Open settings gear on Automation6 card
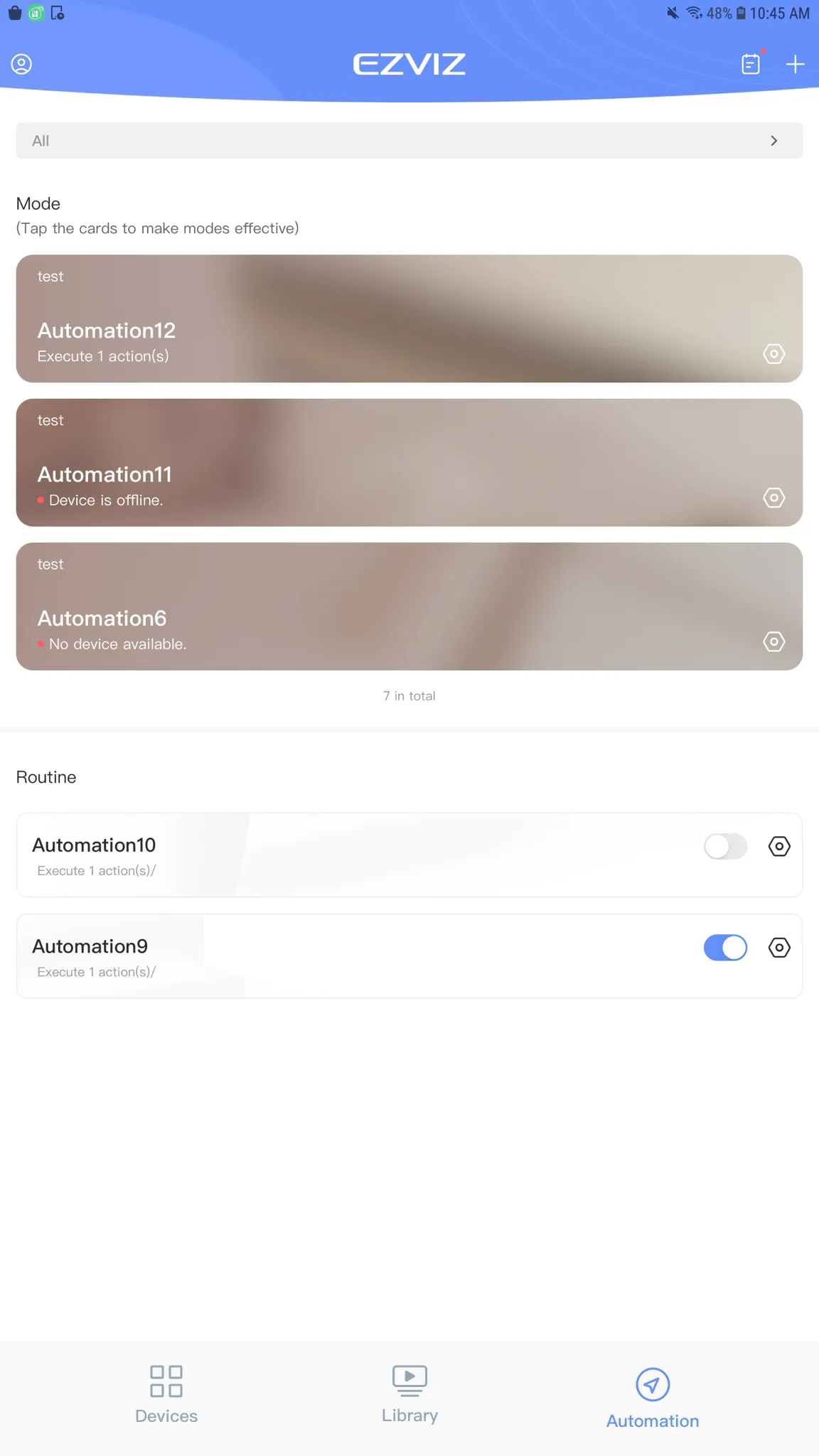The height and width of the screenshot is (1456, 819). click(773, 641)
